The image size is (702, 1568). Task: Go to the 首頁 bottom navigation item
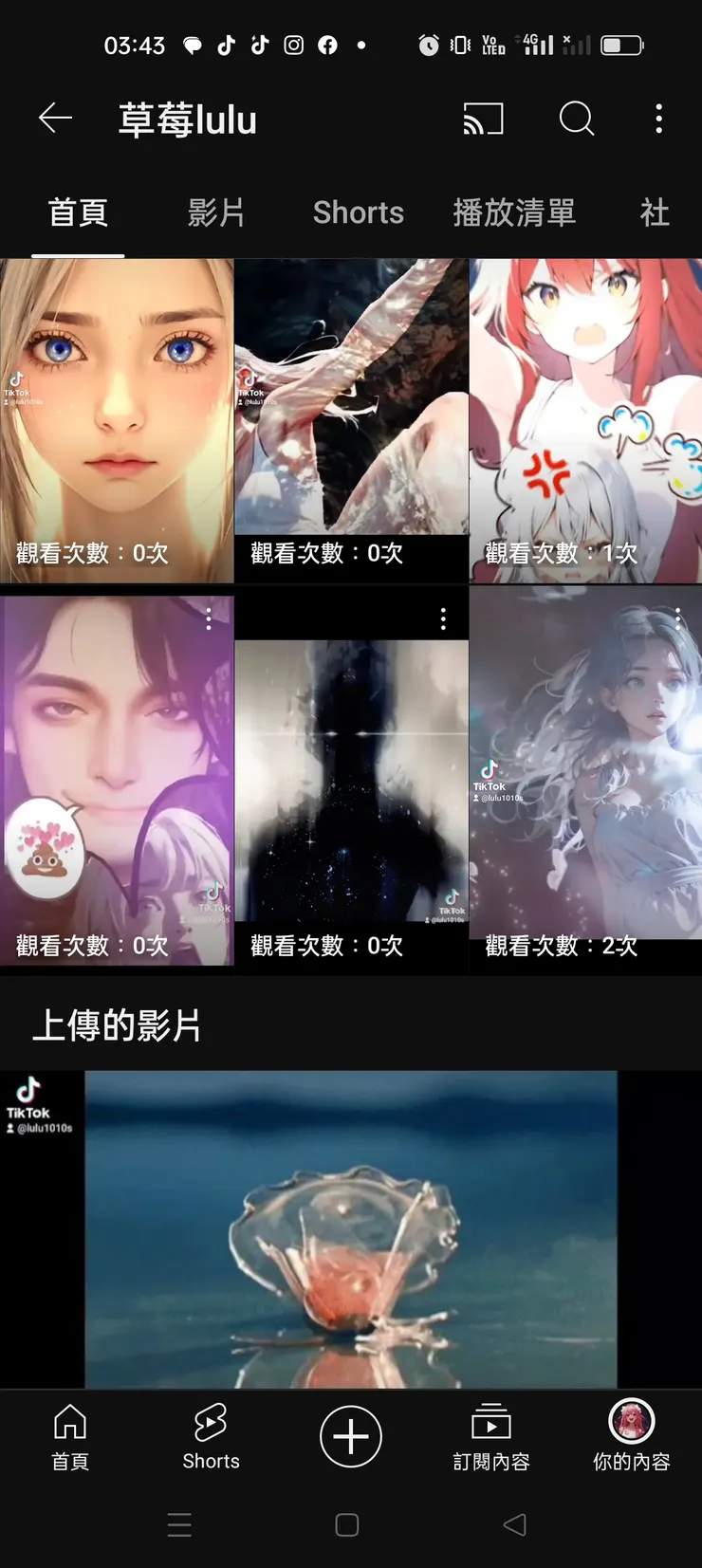70,1436
